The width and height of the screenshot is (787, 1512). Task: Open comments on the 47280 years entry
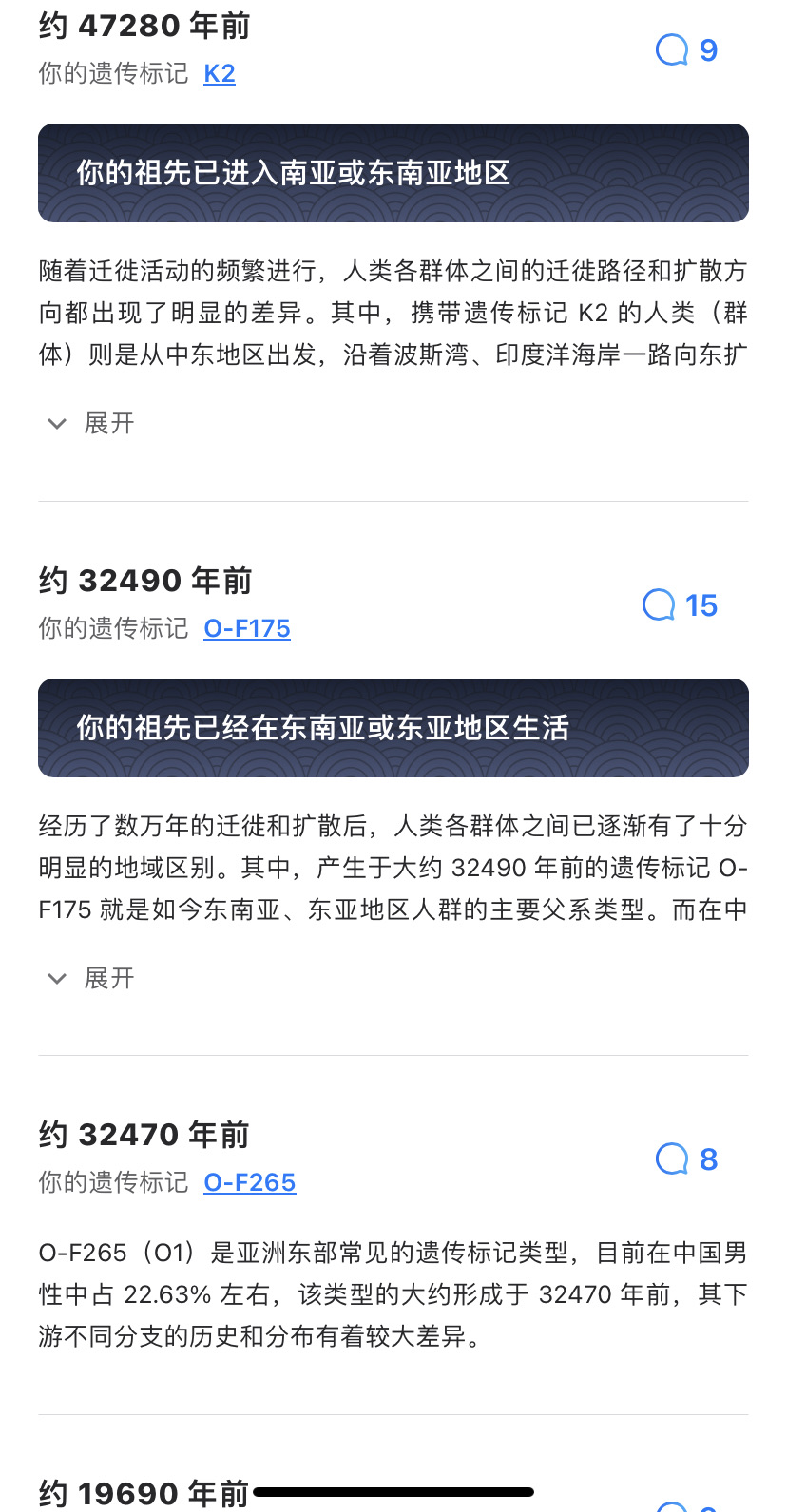coord(686,50)
